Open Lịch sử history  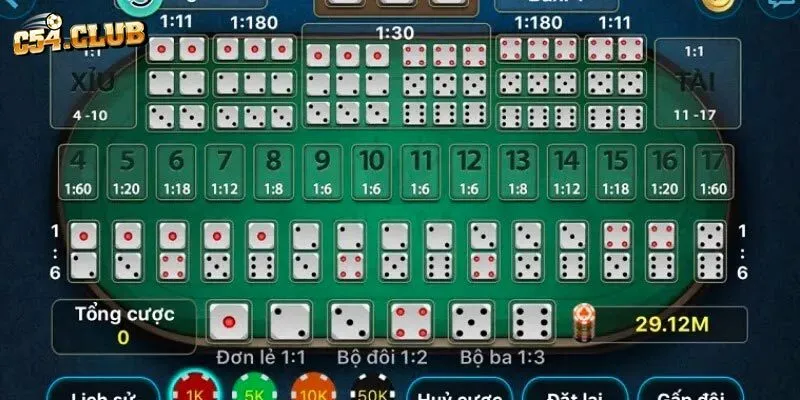click(103, 390)
